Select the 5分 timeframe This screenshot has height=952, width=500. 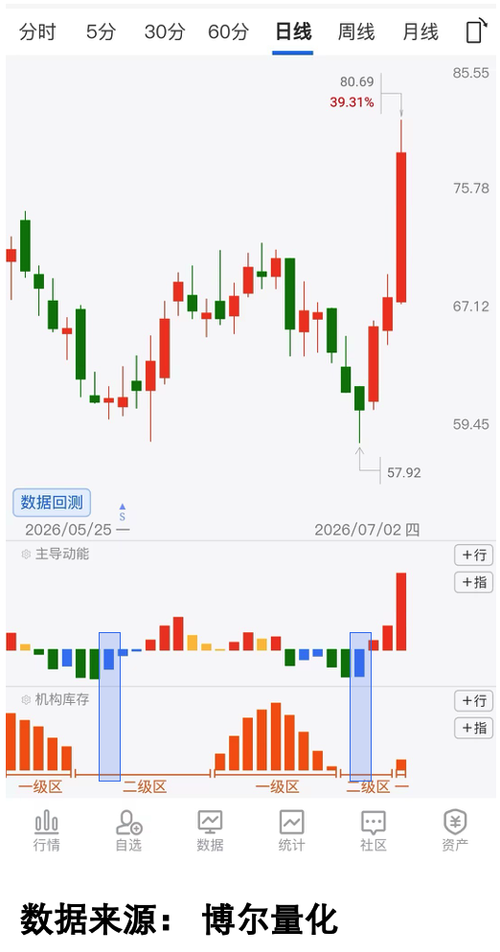point(100,32)
